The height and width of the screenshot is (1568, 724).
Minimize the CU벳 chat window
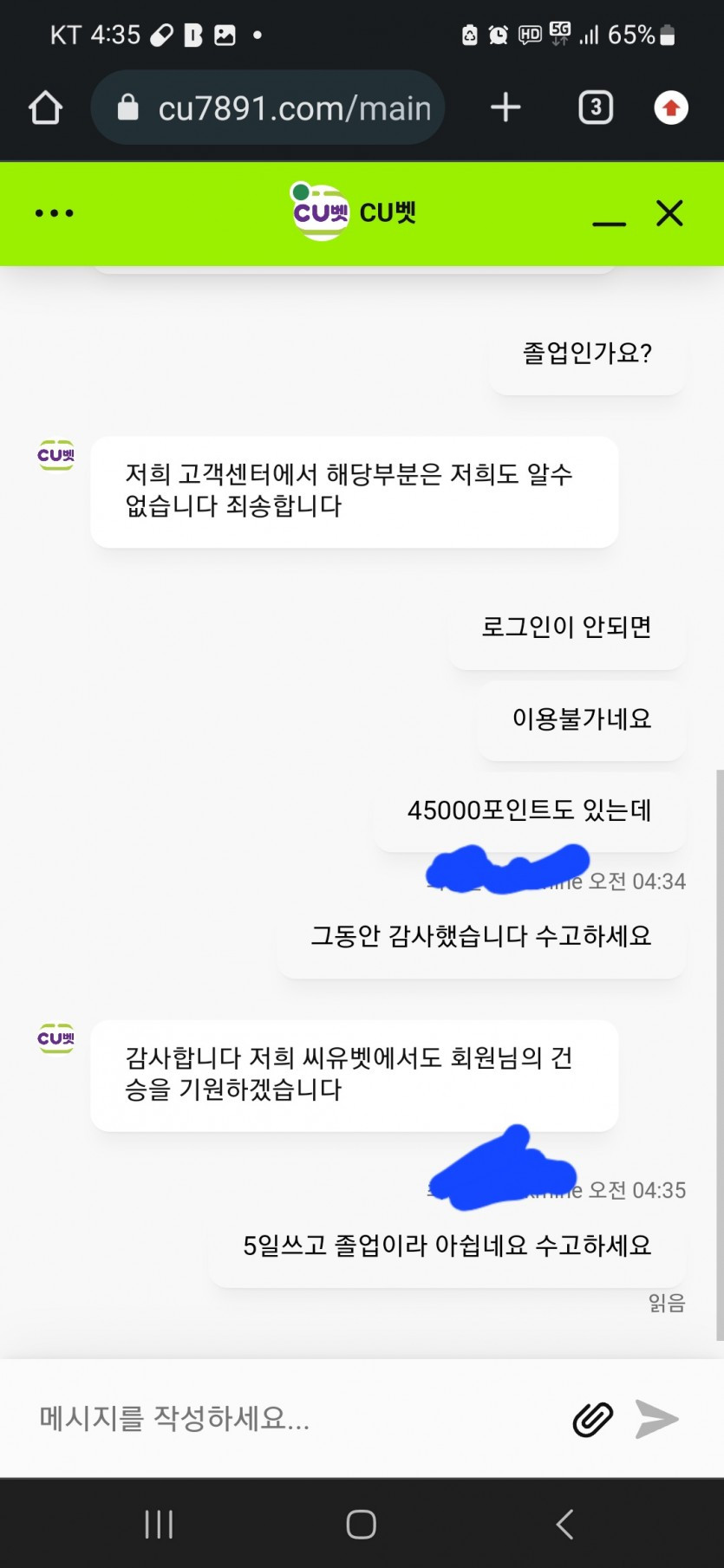tap(609, 217)
